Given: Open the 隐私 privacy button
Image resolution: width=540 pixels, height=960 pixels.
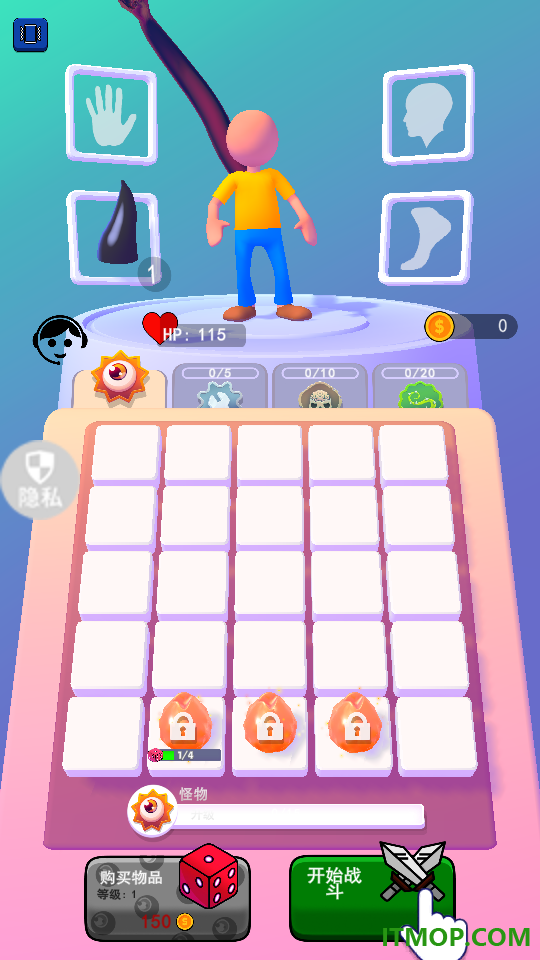Looking at the screenshot, I should coord(40,480).
